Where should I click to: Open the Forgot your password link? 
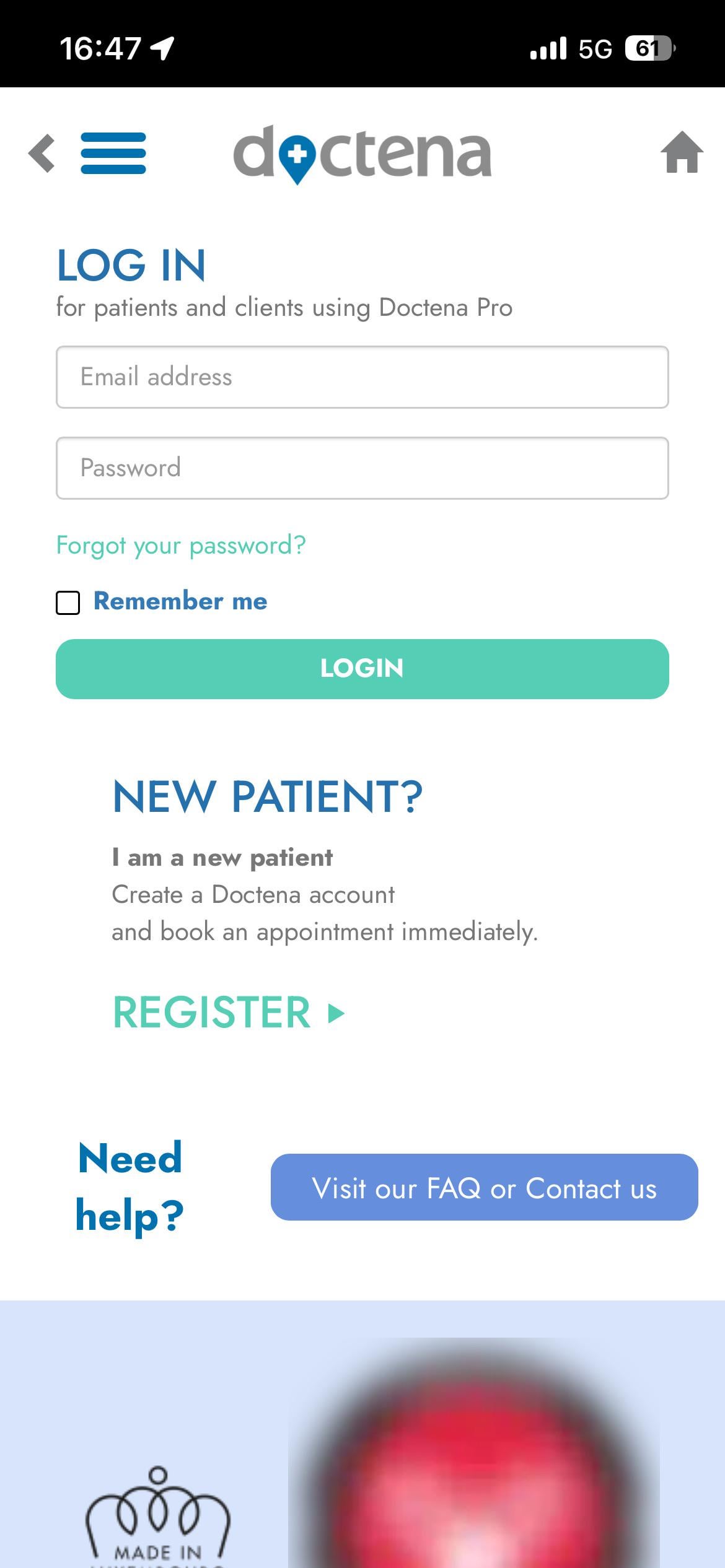(181, 546)
